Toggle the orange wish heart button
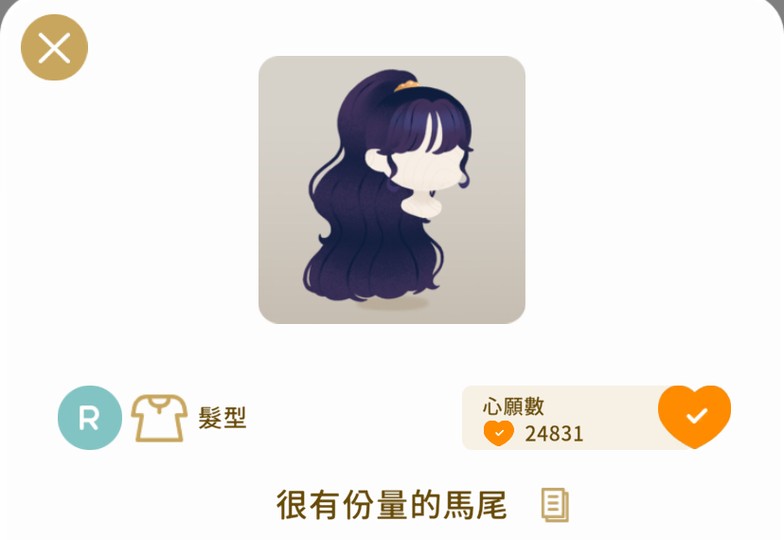 [x=695, y=415]
